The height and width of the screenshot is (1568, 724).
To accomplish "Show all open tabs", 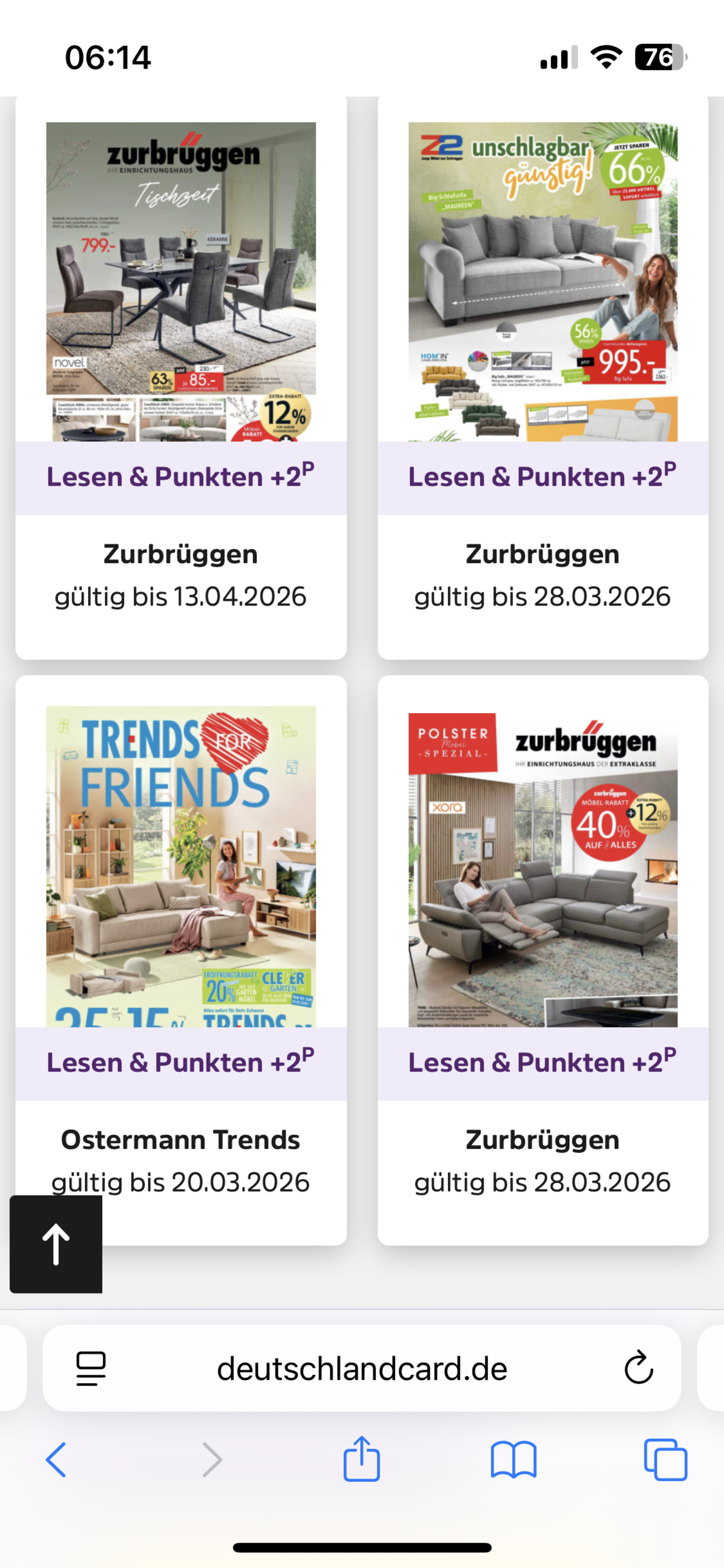I will (665, 1460).
